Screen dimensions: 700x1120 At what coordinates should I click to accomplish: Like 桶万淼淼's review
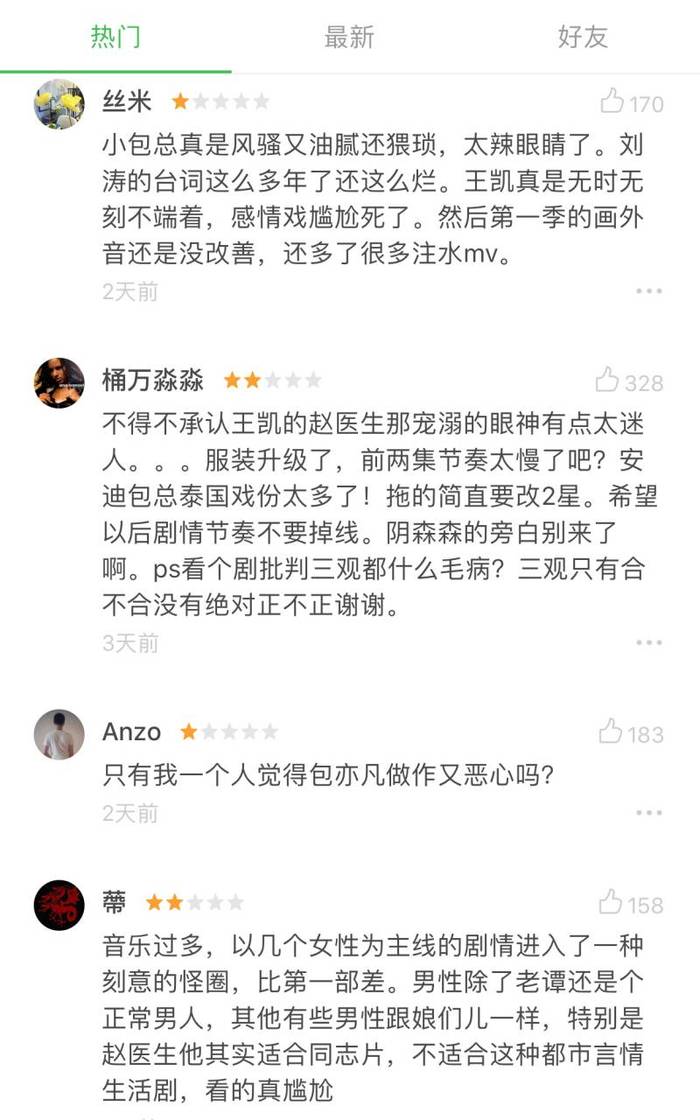point(629,381)
